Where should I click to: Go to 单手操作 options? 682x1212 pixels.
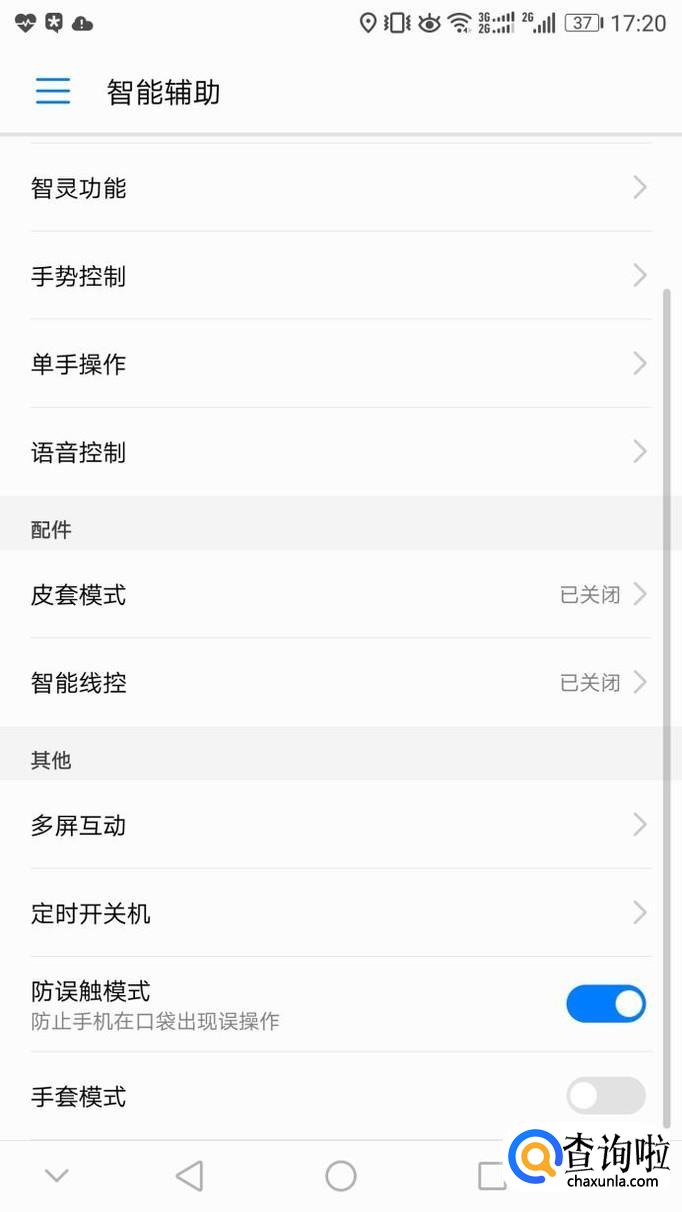(341, 364)
